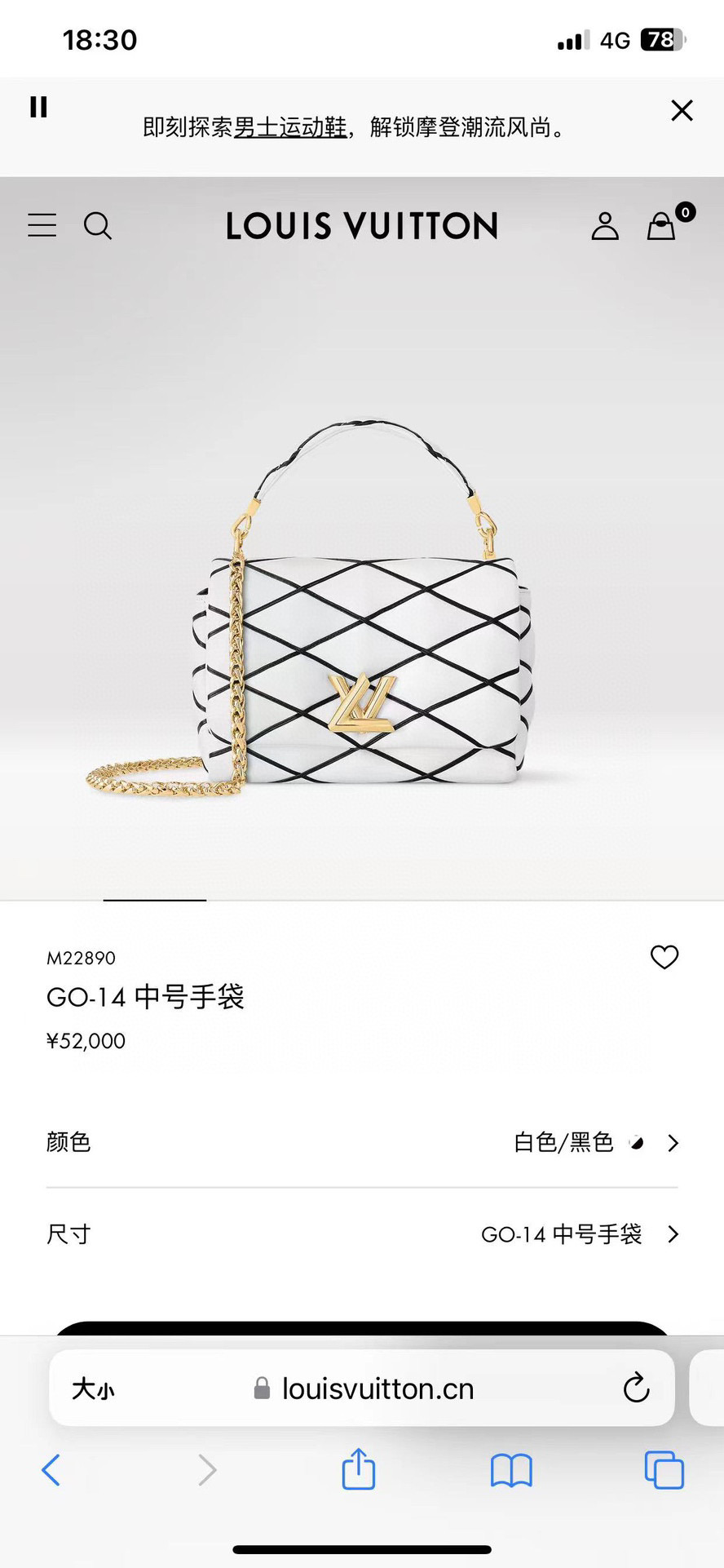Pause the announcement banner rotation
This screenshot has width=724, height=1568.
pyautogui.click(x=38, y=107)
